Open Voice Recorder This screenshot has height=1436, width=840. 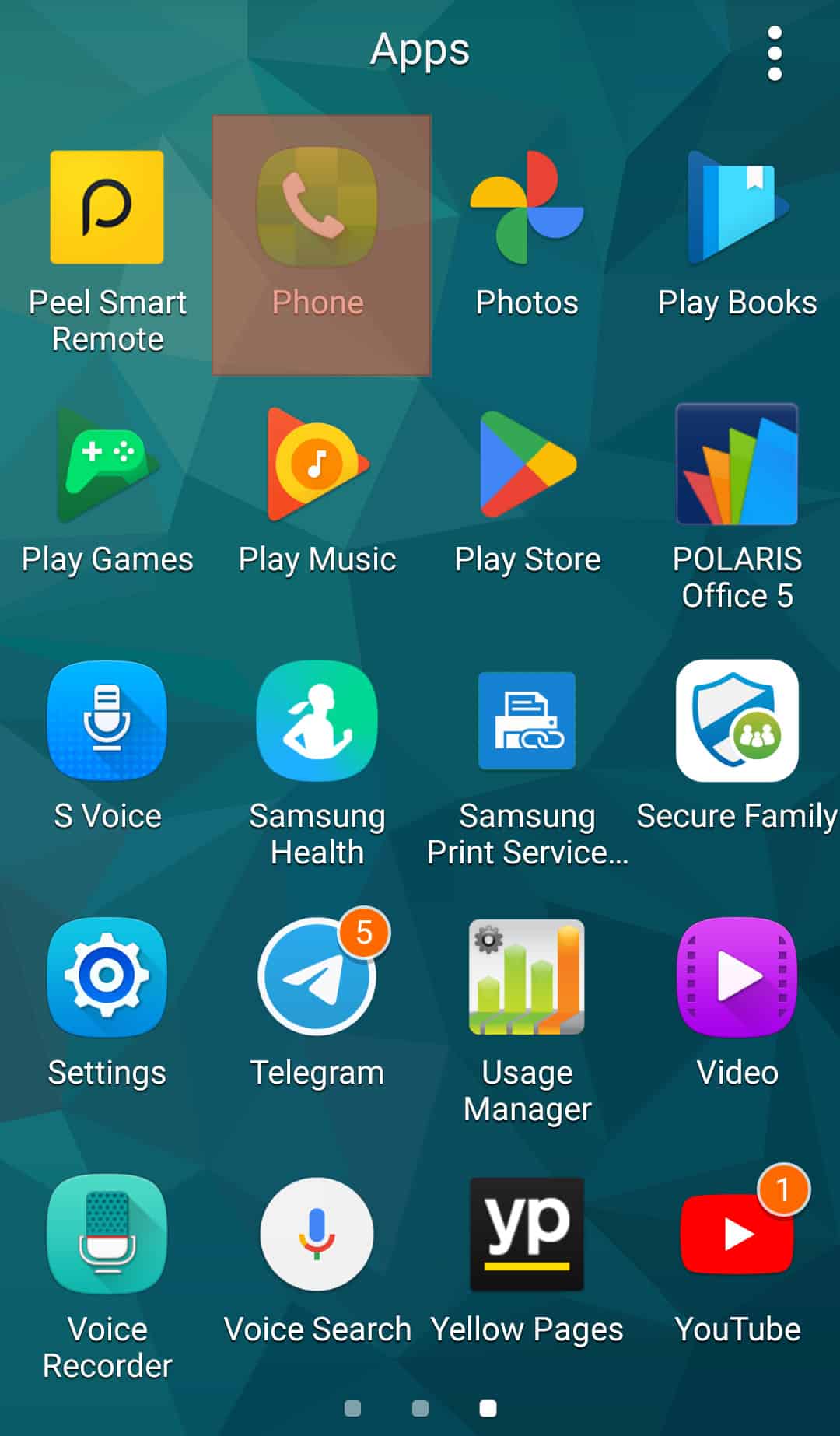107,1234
